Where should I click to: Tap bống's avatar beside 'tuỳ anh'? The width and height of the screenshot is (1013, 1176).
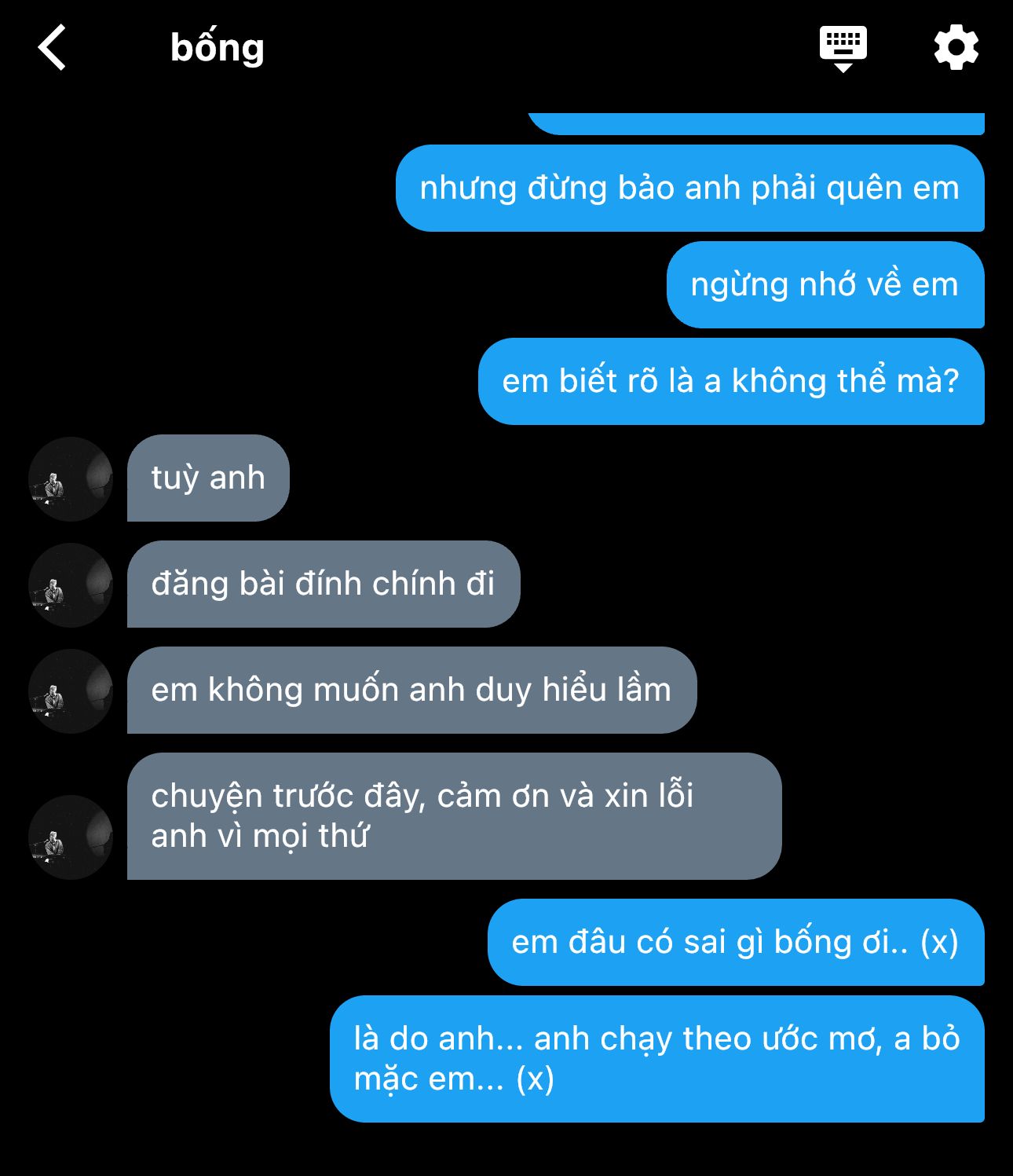[71, 479]
